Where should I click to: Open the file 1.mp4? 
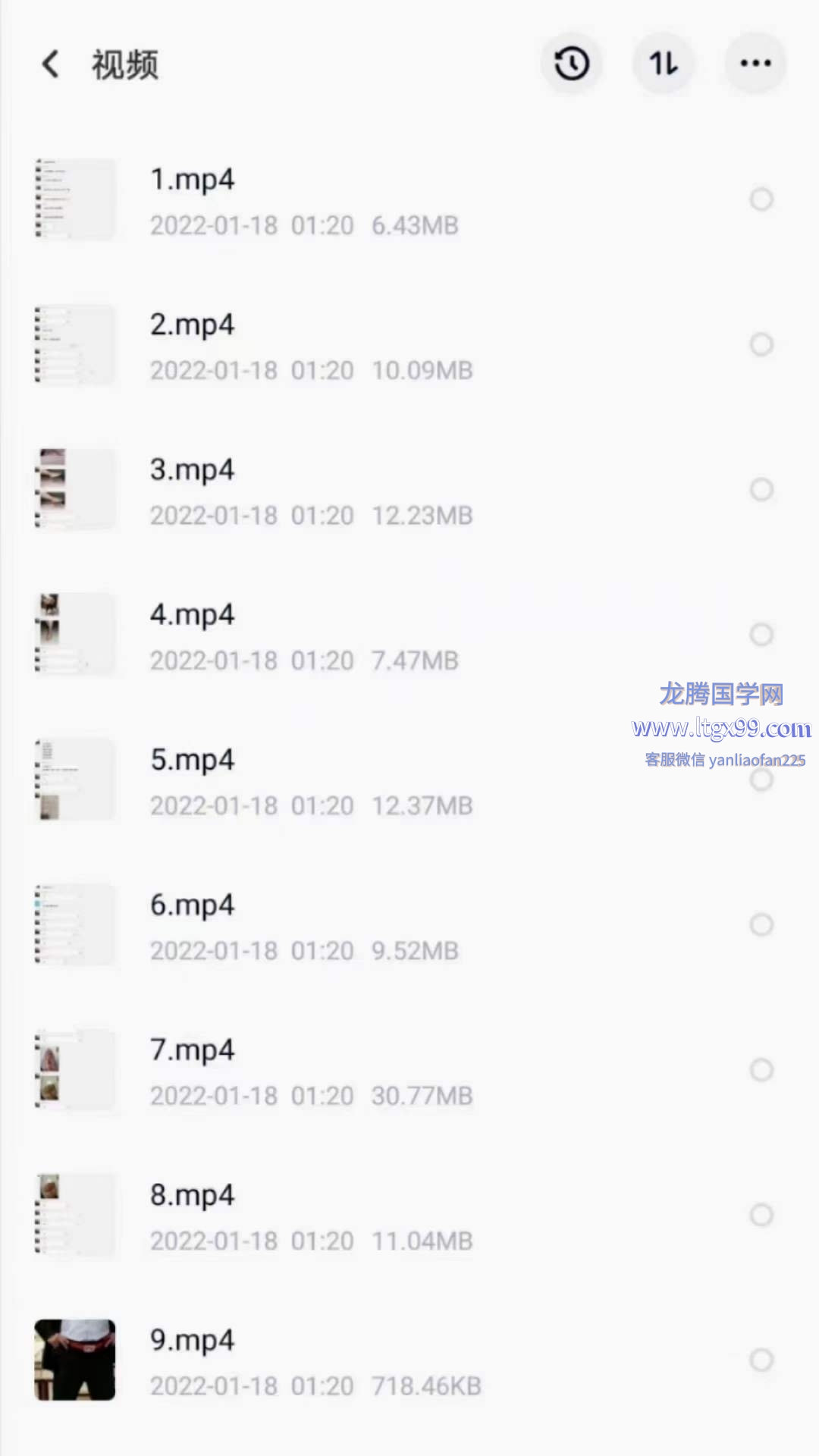(193, 180)
